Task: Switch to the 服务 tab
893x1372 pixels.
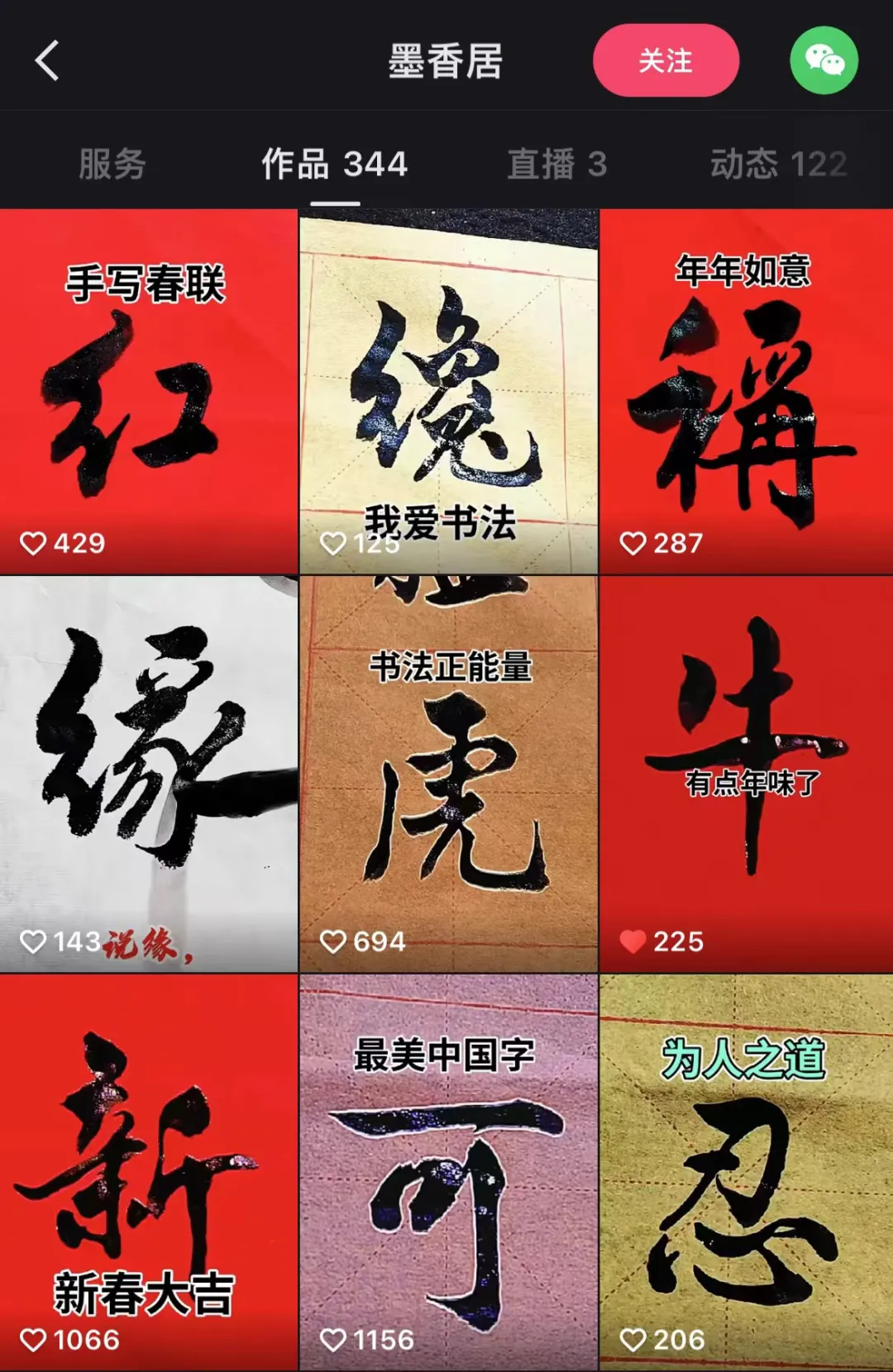Action: point(112,164)
